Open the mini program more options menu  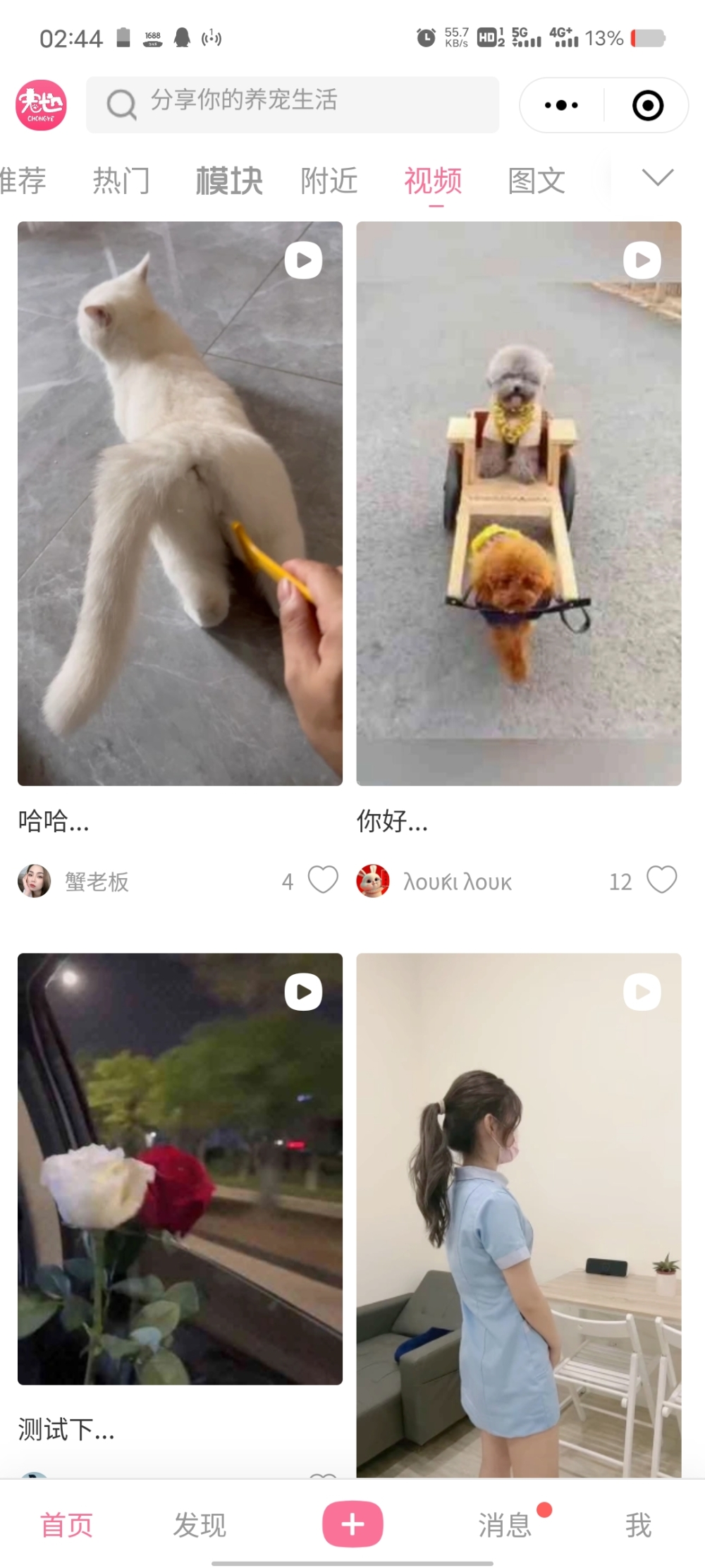[x=561, y=105]
